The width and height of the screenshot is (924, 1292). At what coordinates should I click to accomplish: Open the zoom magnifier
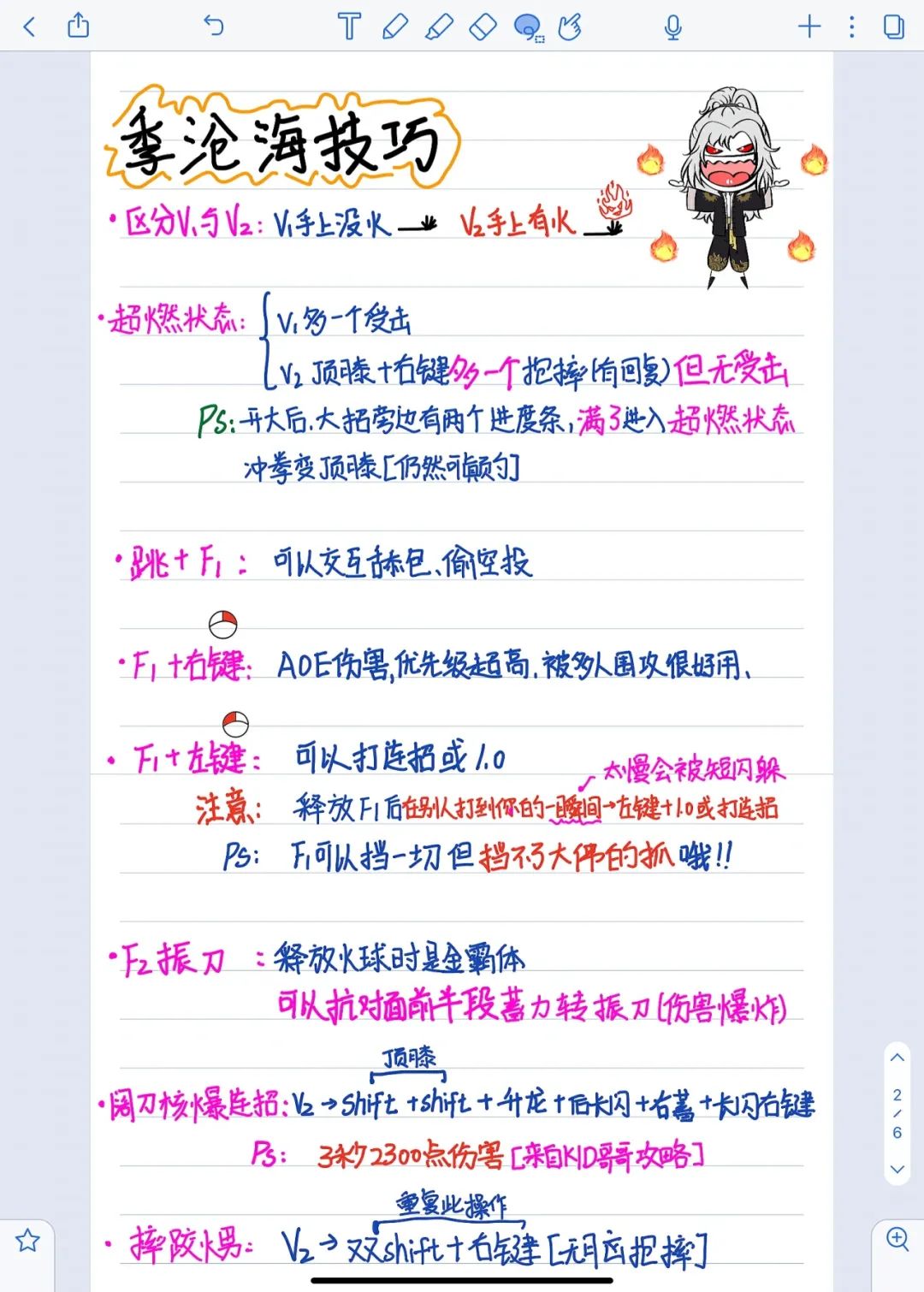coord(897,1238)
